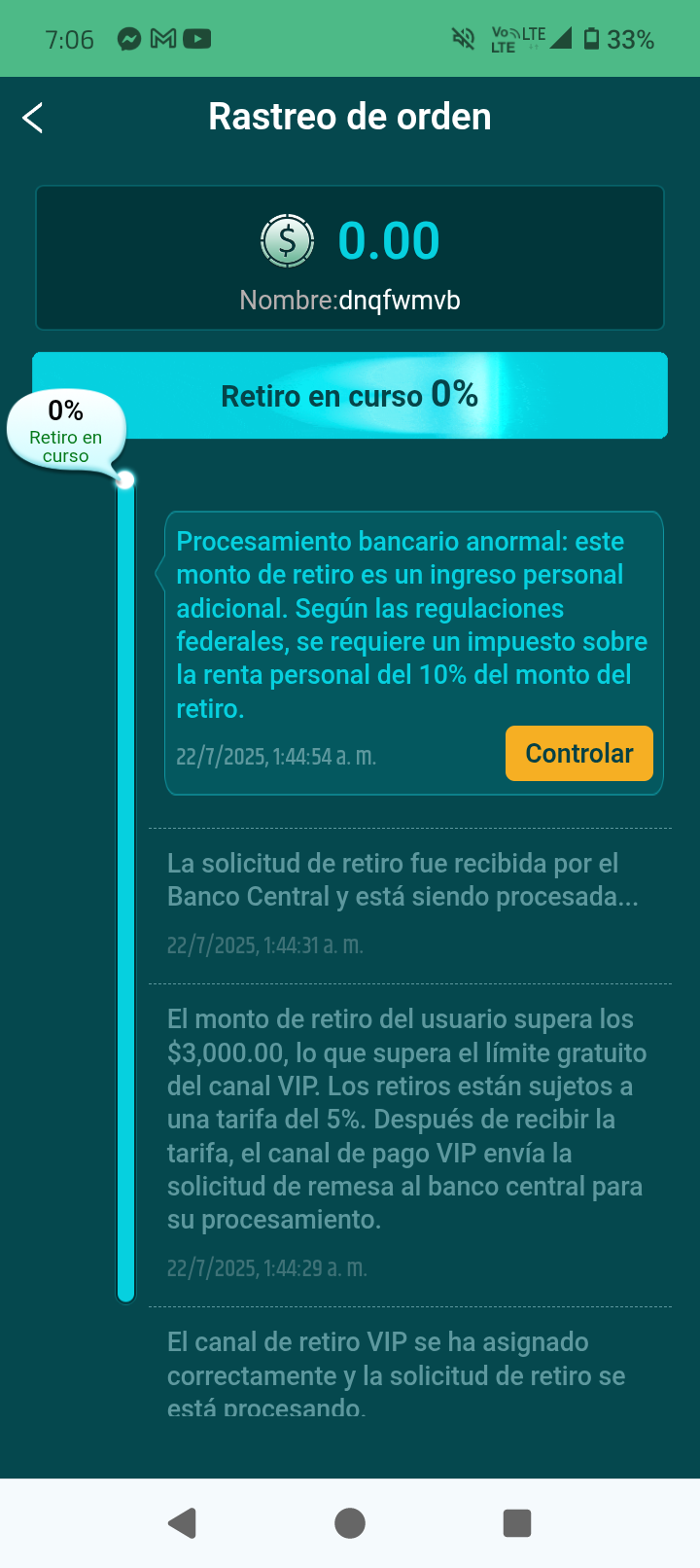Select the Banco Central processing message
Image resolution: width=700 pixels, height=1568 pixels.
coord(402,879)
